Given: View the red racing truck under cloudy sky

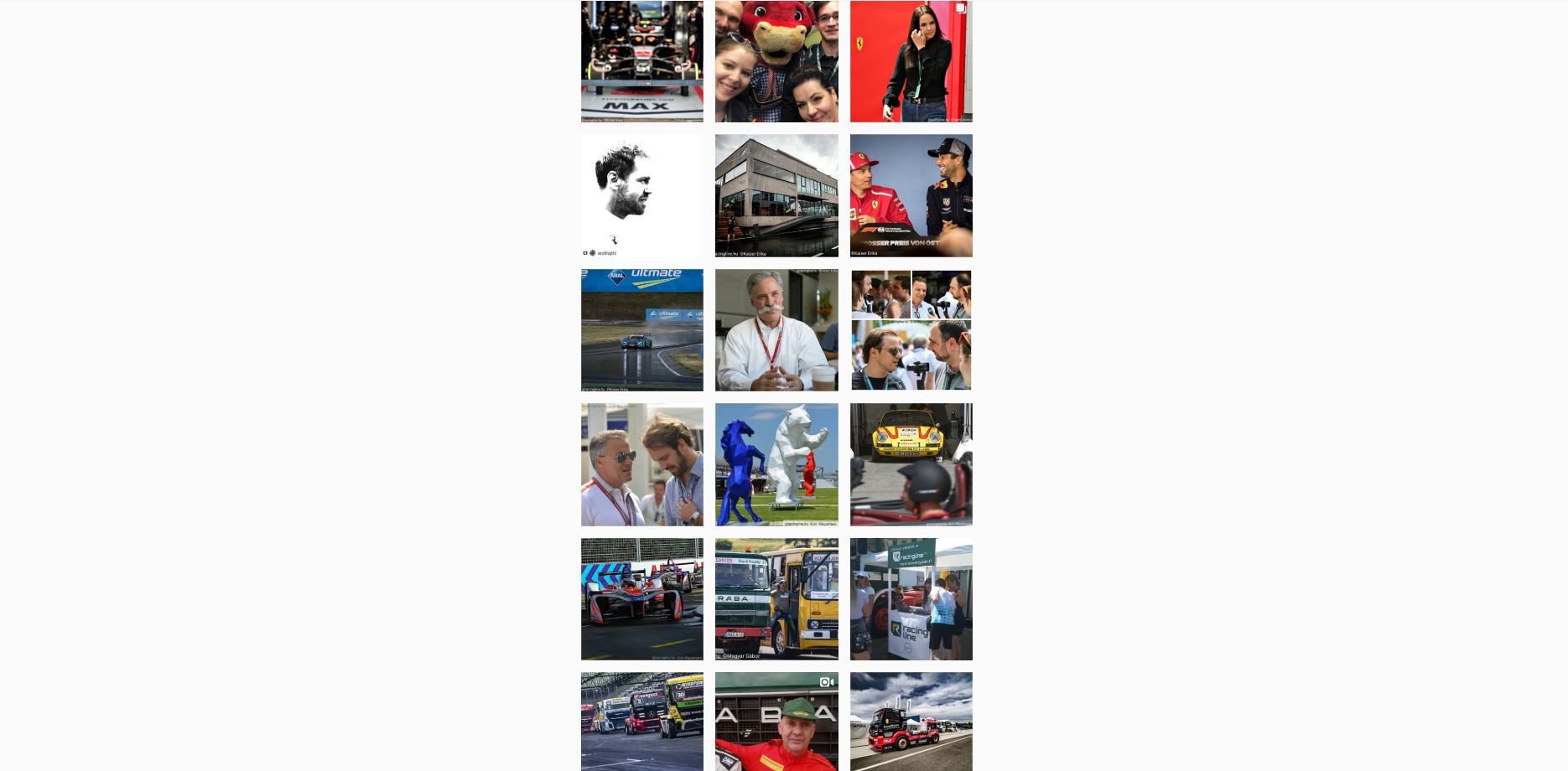Looking at the screenshot, I should point(911,721).
